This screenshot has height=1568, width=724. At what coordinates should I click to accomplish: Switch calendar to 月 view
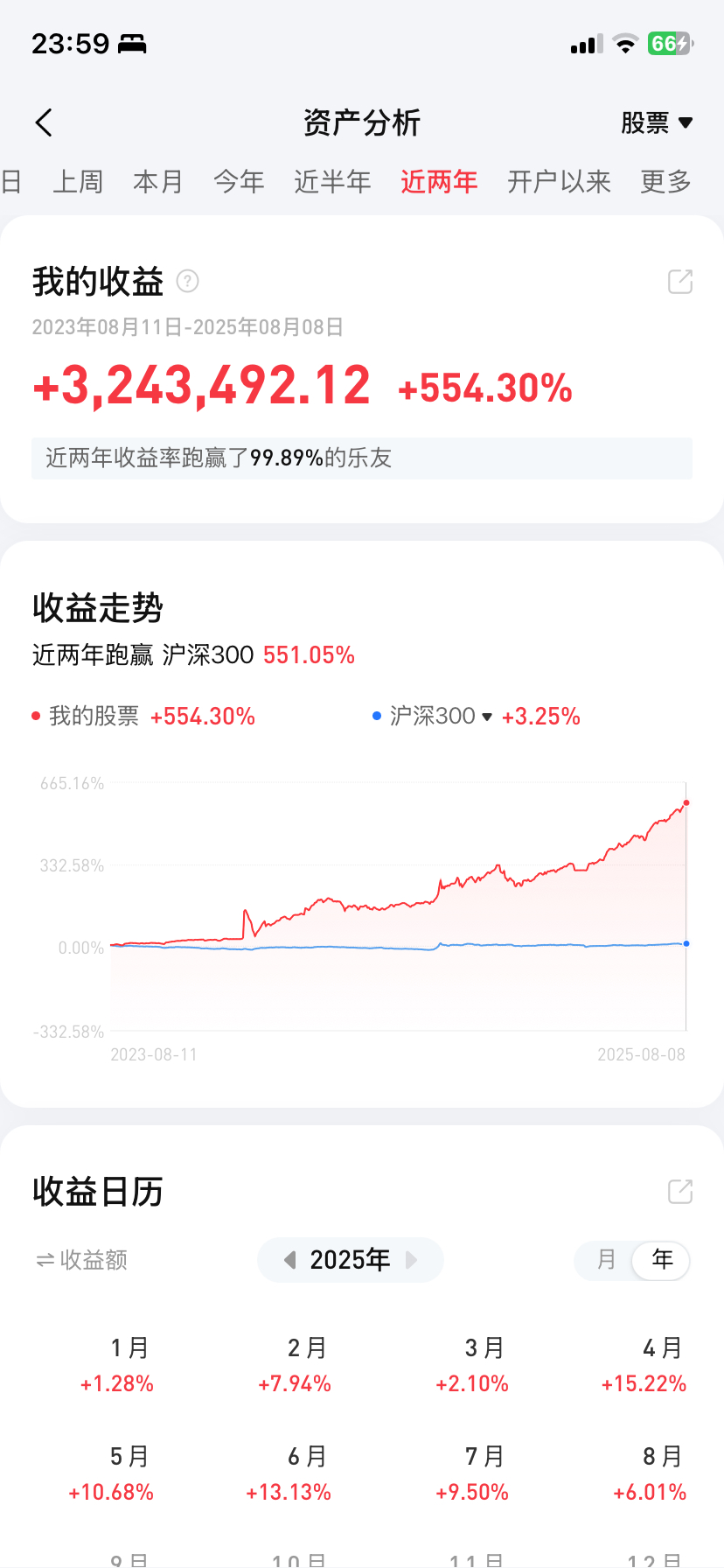coord(606,1260)
